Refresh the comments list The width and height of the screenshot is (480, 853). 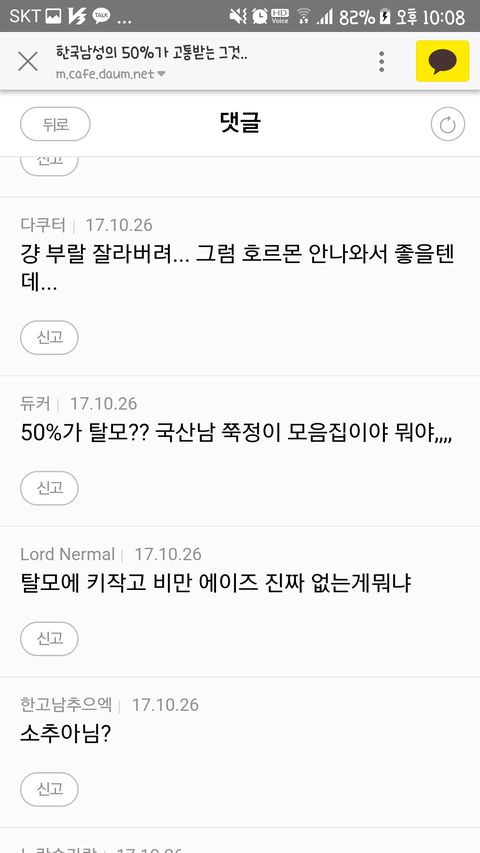448,124
